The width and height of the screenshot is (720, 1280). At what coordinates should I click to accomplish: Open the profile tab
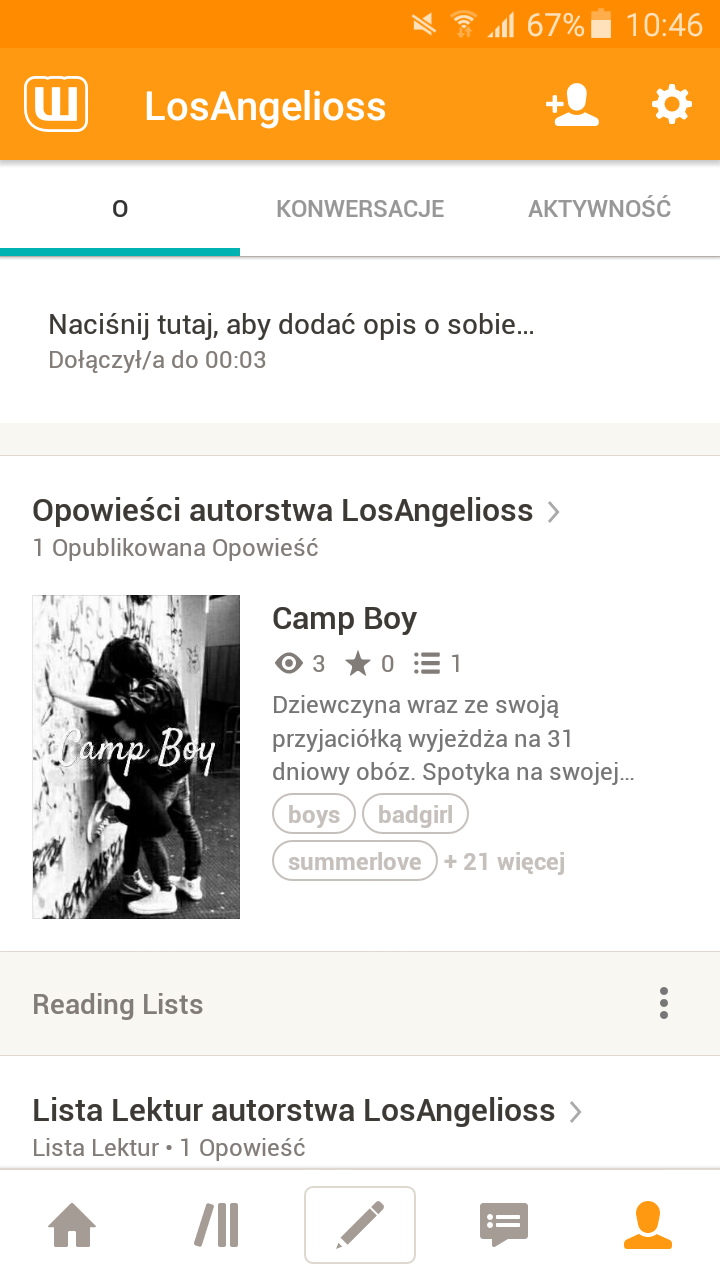point(648,1225)
